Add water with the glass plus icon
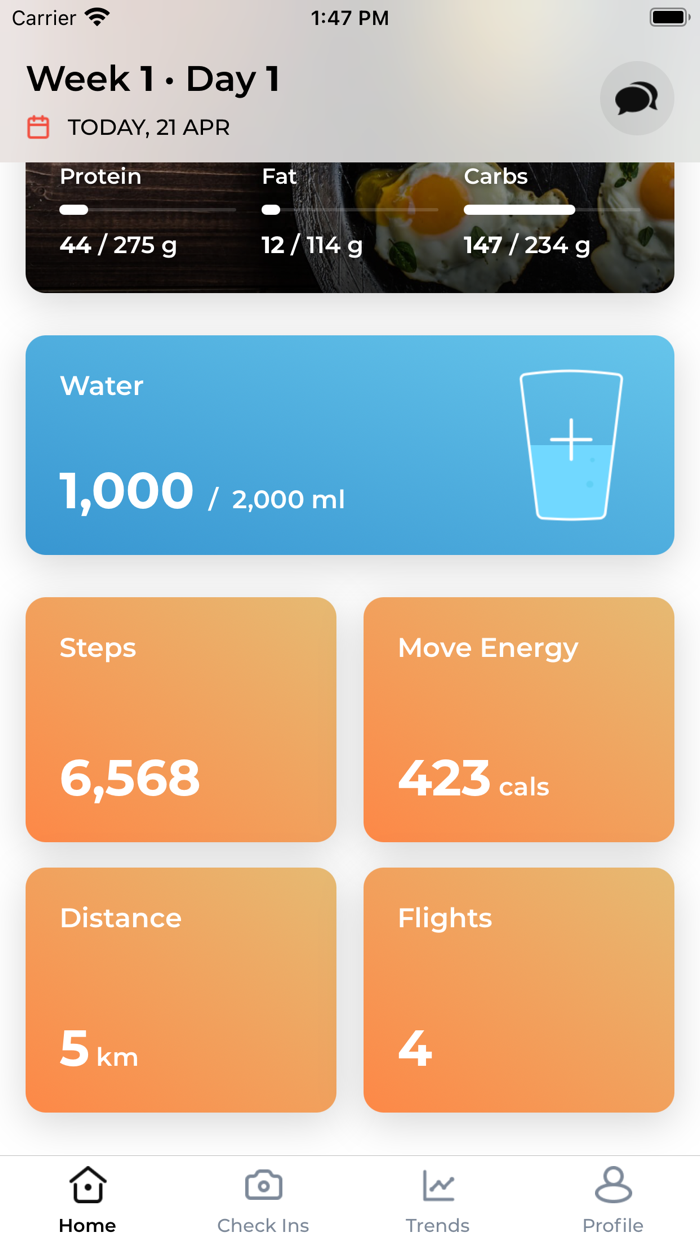Image resolution: width=700 pixels, height=1244 pixels. pyautogui.click(x=571, y=445)
